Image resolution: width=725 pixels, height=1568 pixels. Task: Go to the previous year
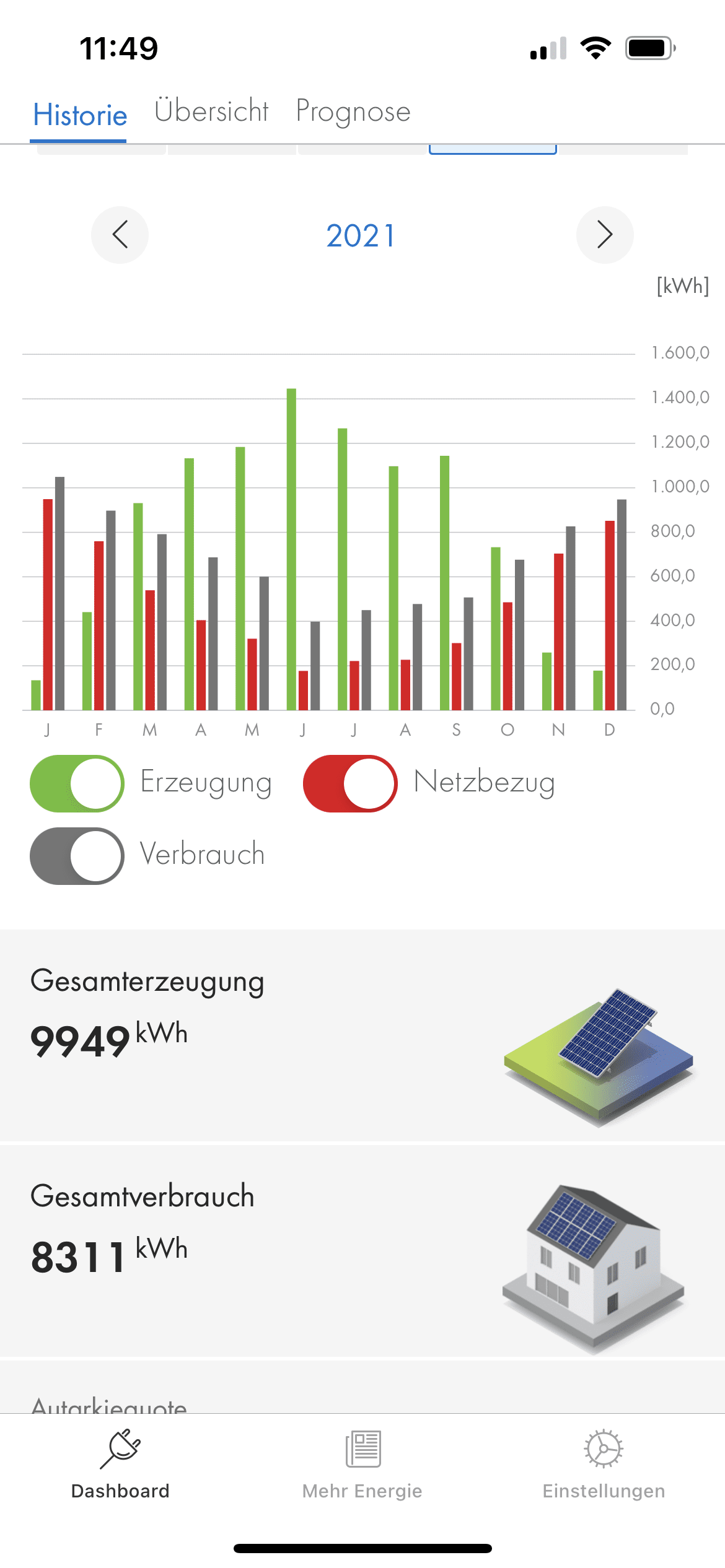[120, 235]
